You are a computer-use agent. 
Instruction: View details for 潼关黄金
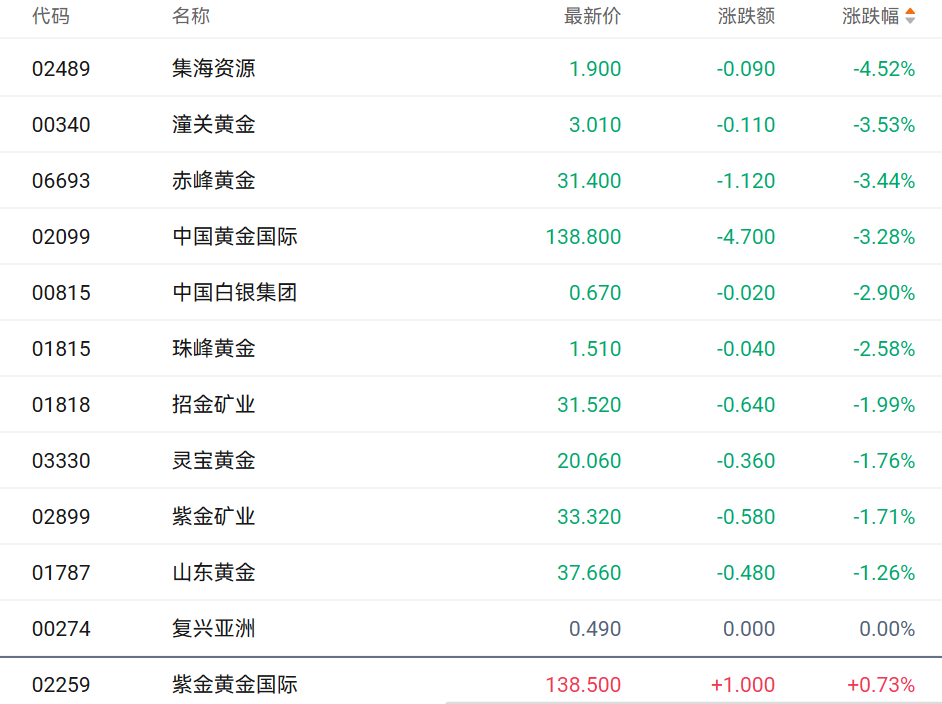click(213, 125)
